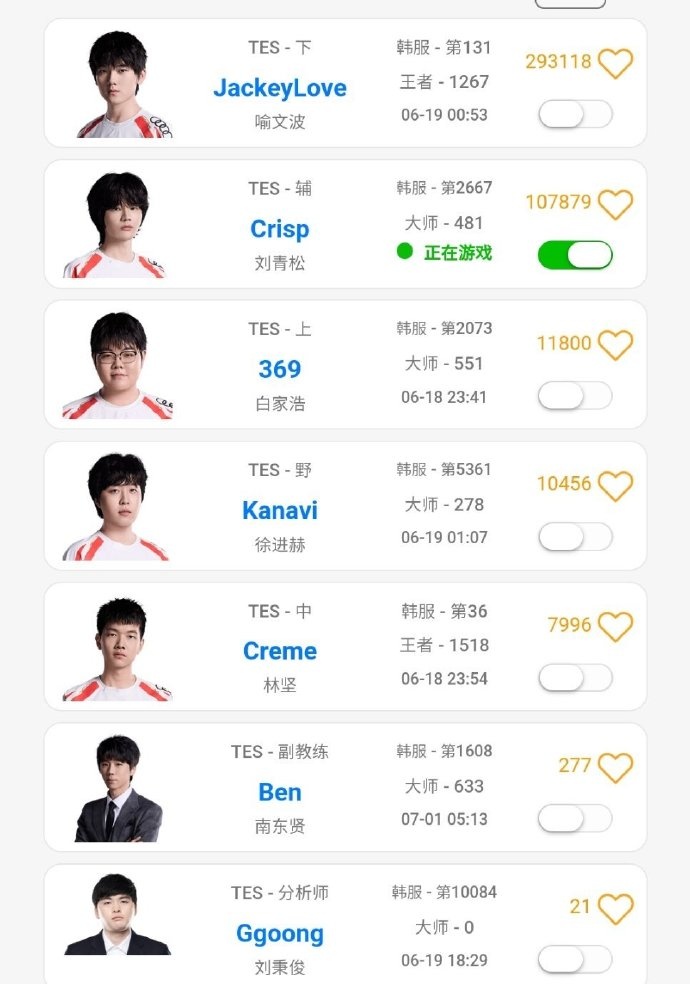Screen dimensions: 690x984
Task: Like JackeyLove with the heart icon
Action: click(x=615, y=63)
